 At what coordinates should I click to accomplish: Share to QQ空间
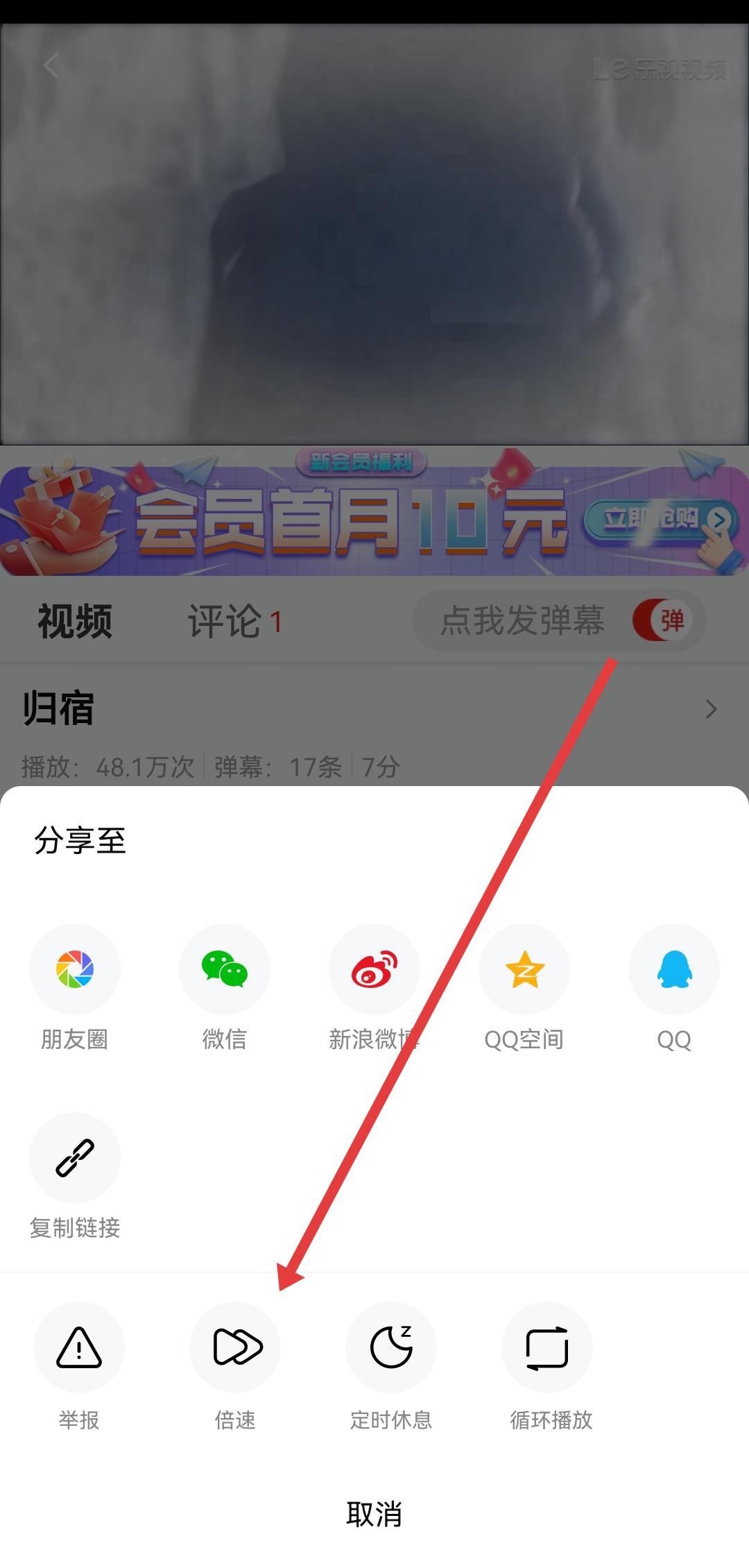point(524,969)
